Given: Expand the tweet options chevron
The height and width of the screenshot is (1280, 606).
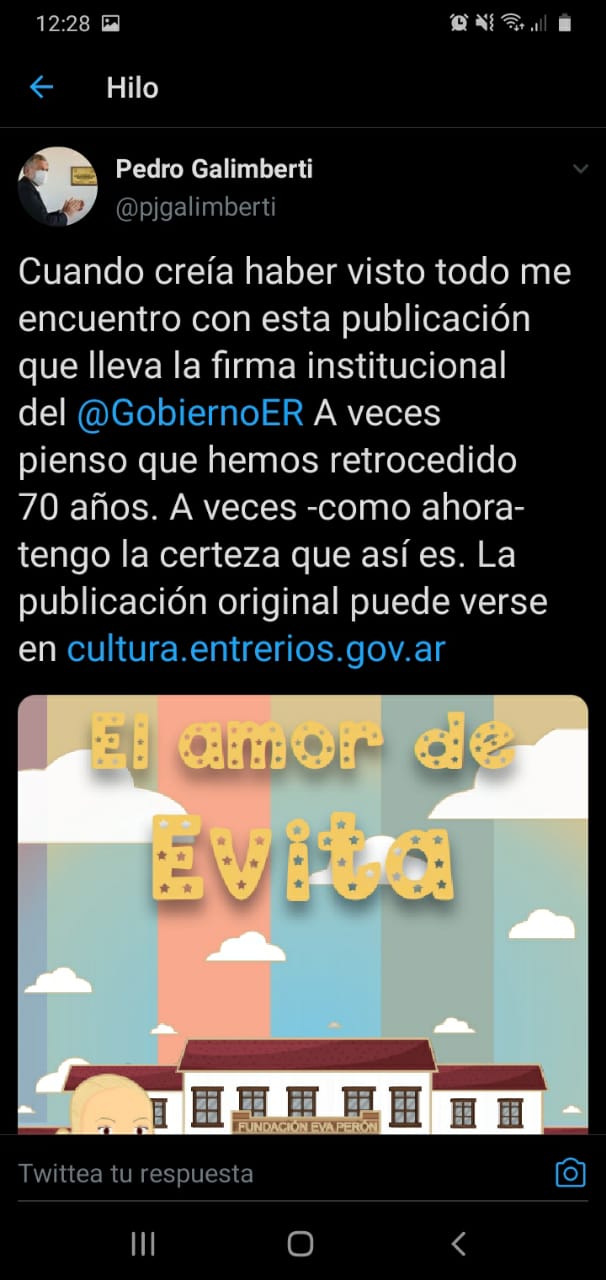Looking at the screenshot, I should click(x=580, y=170).
